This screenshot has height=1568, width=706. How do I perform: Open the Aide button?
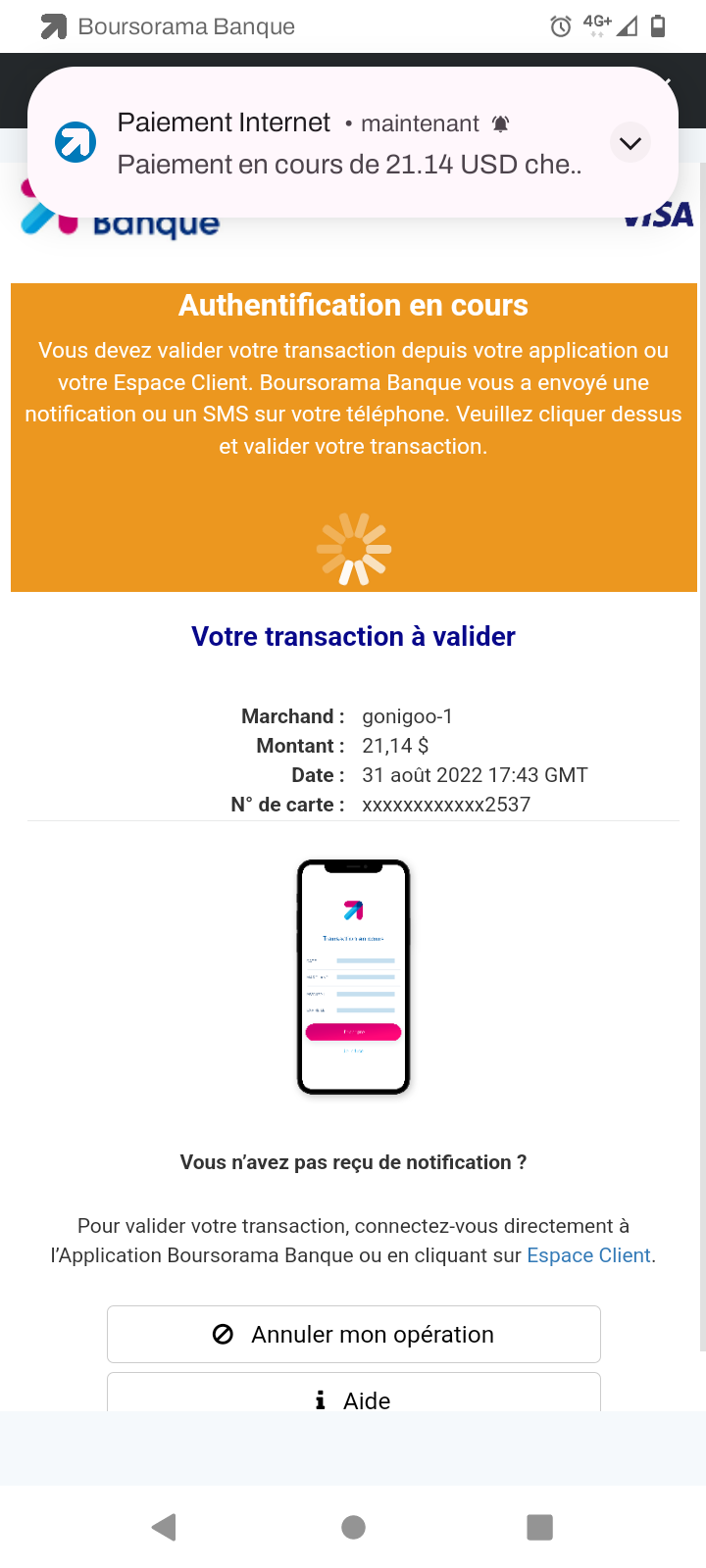[353, 1396]
